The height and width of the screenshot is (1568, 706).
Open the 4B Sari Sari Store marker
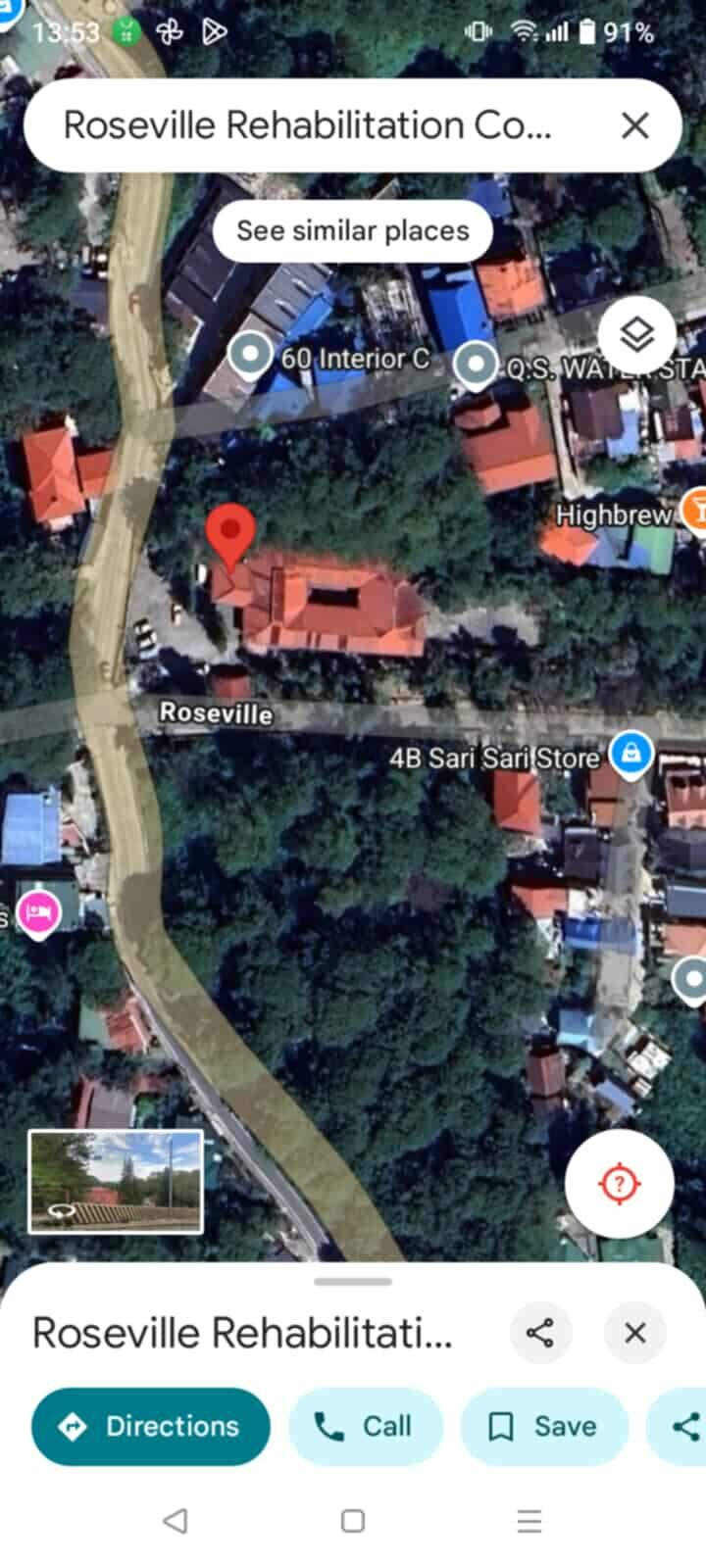(631, 754)
